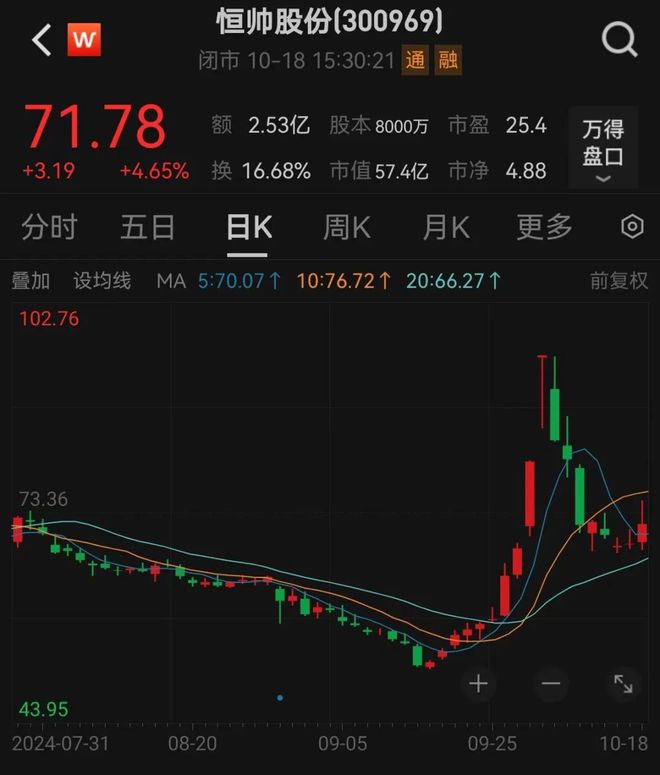Zoom out the K-line chart
The image size is (660, 775).
550,684
